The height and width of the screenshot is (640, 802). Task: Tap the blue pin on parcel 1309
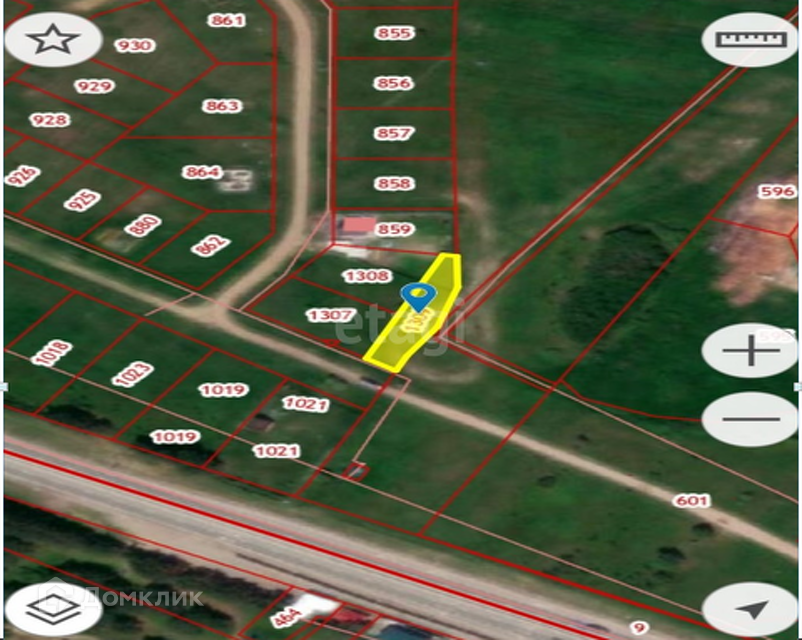(419, 297)
